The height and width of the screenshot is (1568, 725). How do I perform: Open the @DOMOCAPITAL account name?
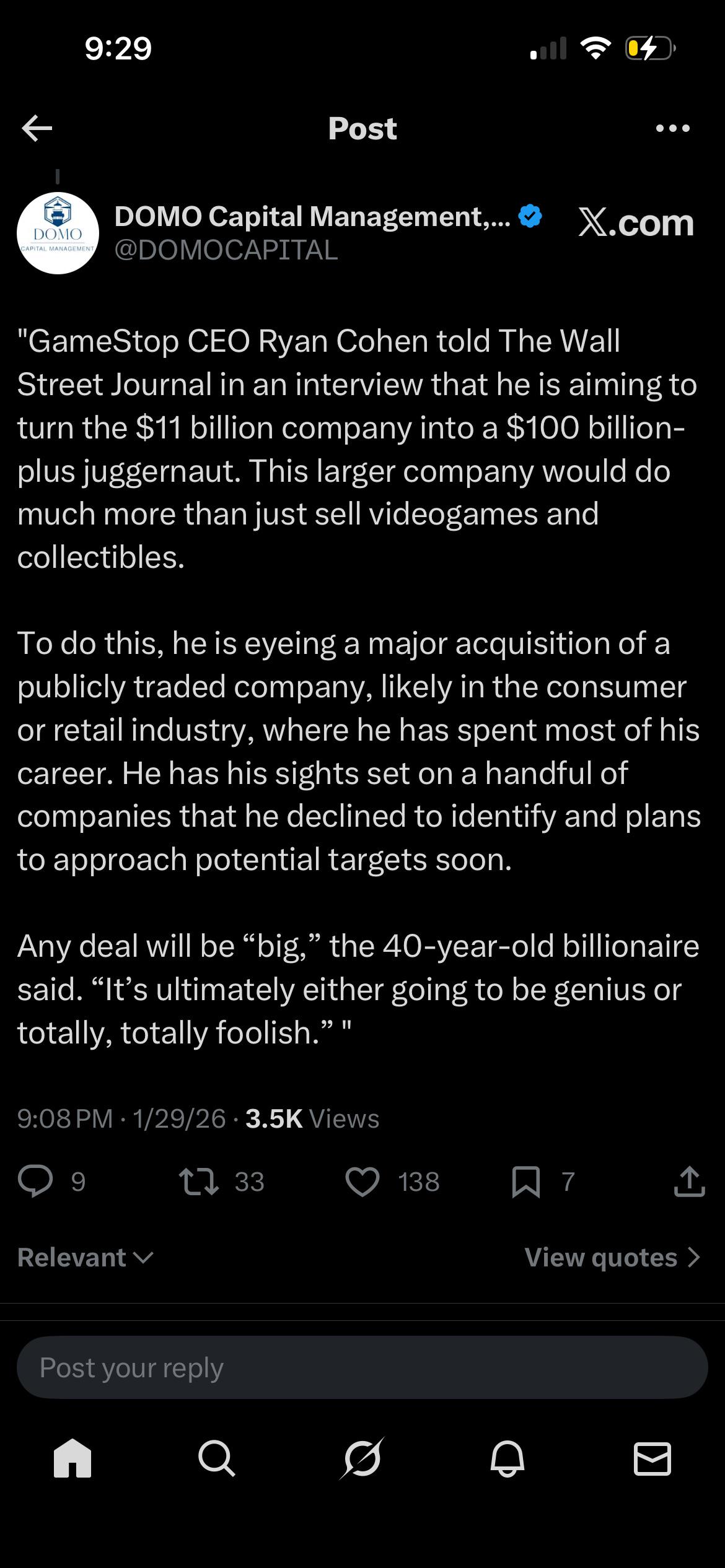pos(226,250)
